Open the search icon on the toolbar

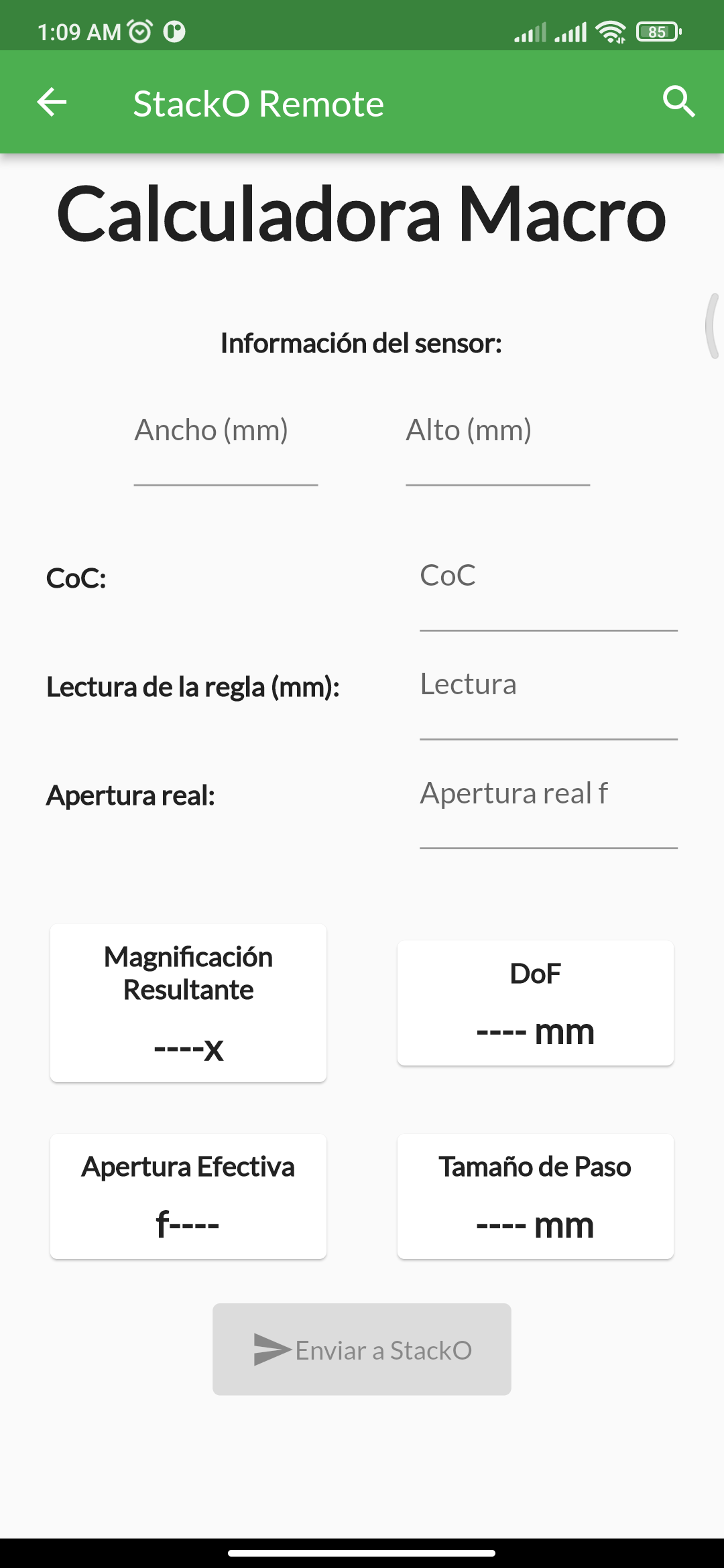(x=680, y=102)
